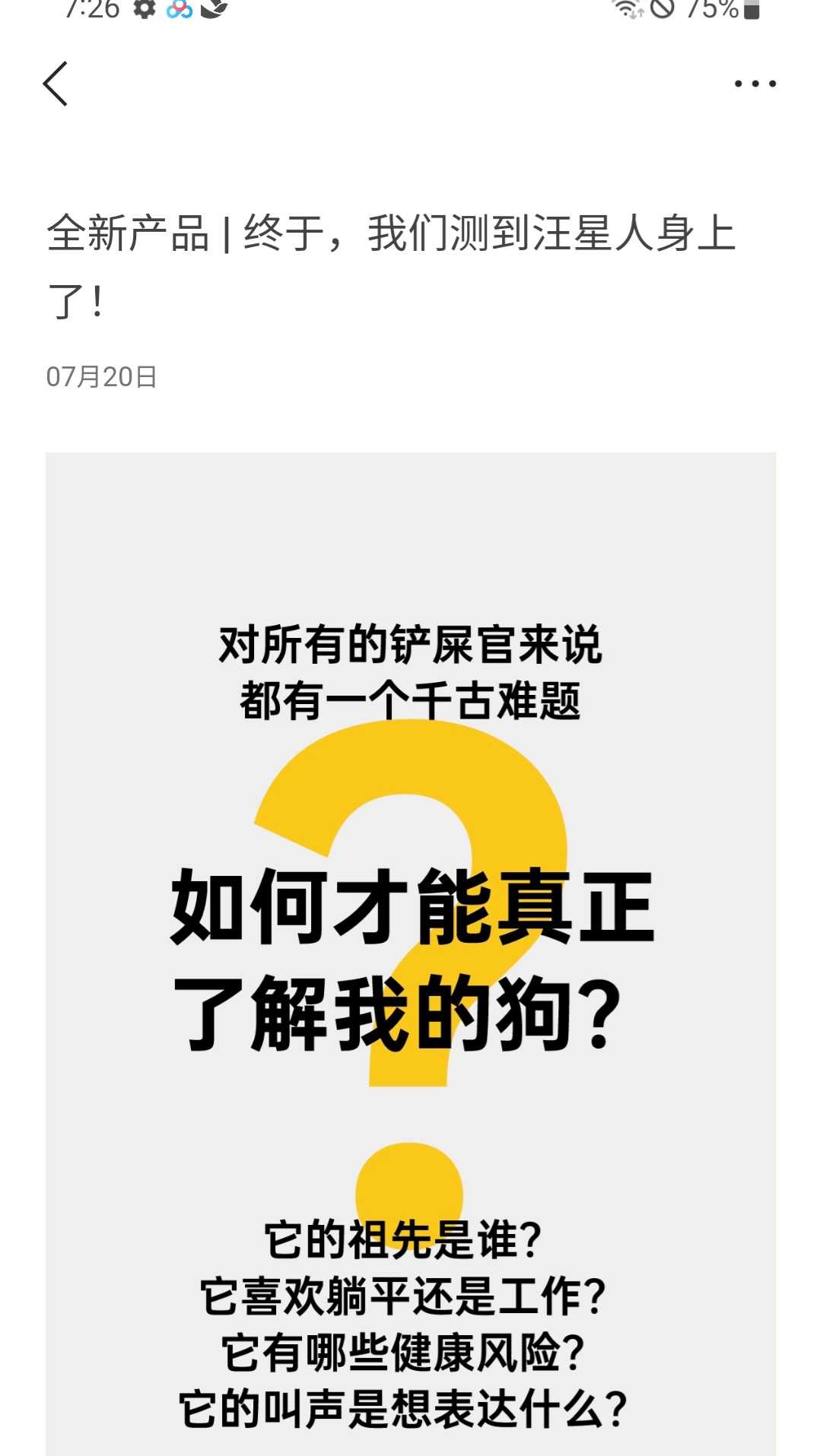Open the article's poster image

[411, 953]
